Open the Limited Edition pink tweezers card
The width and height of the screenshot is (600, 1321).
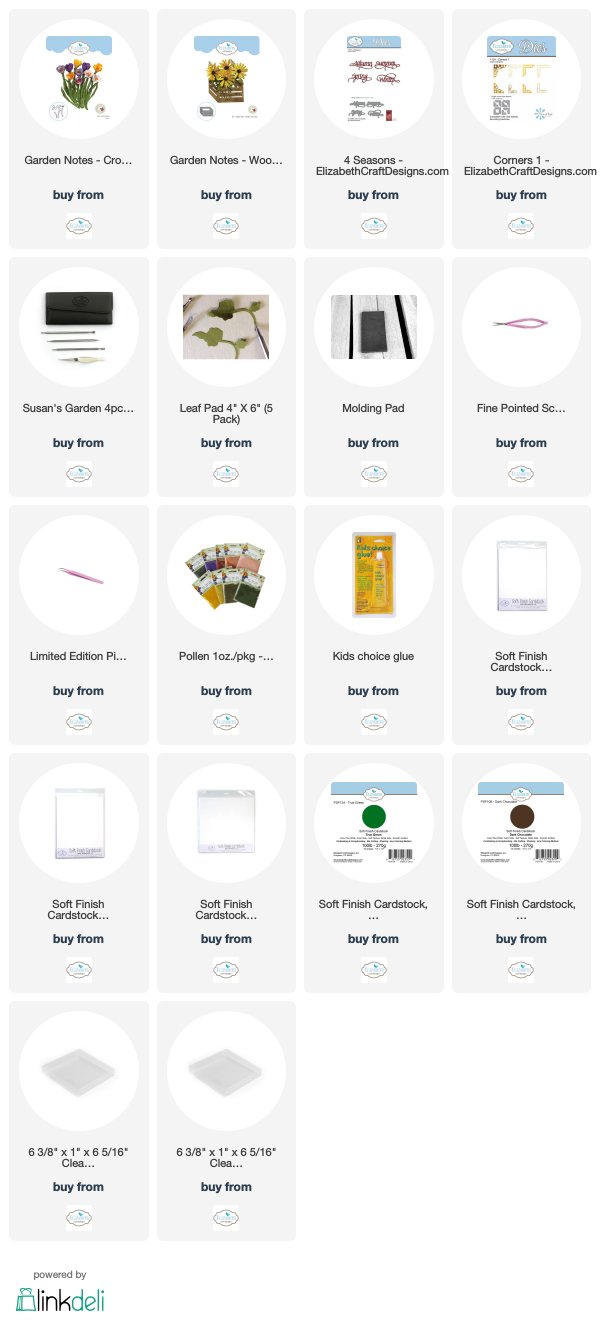tap(78, 625)
